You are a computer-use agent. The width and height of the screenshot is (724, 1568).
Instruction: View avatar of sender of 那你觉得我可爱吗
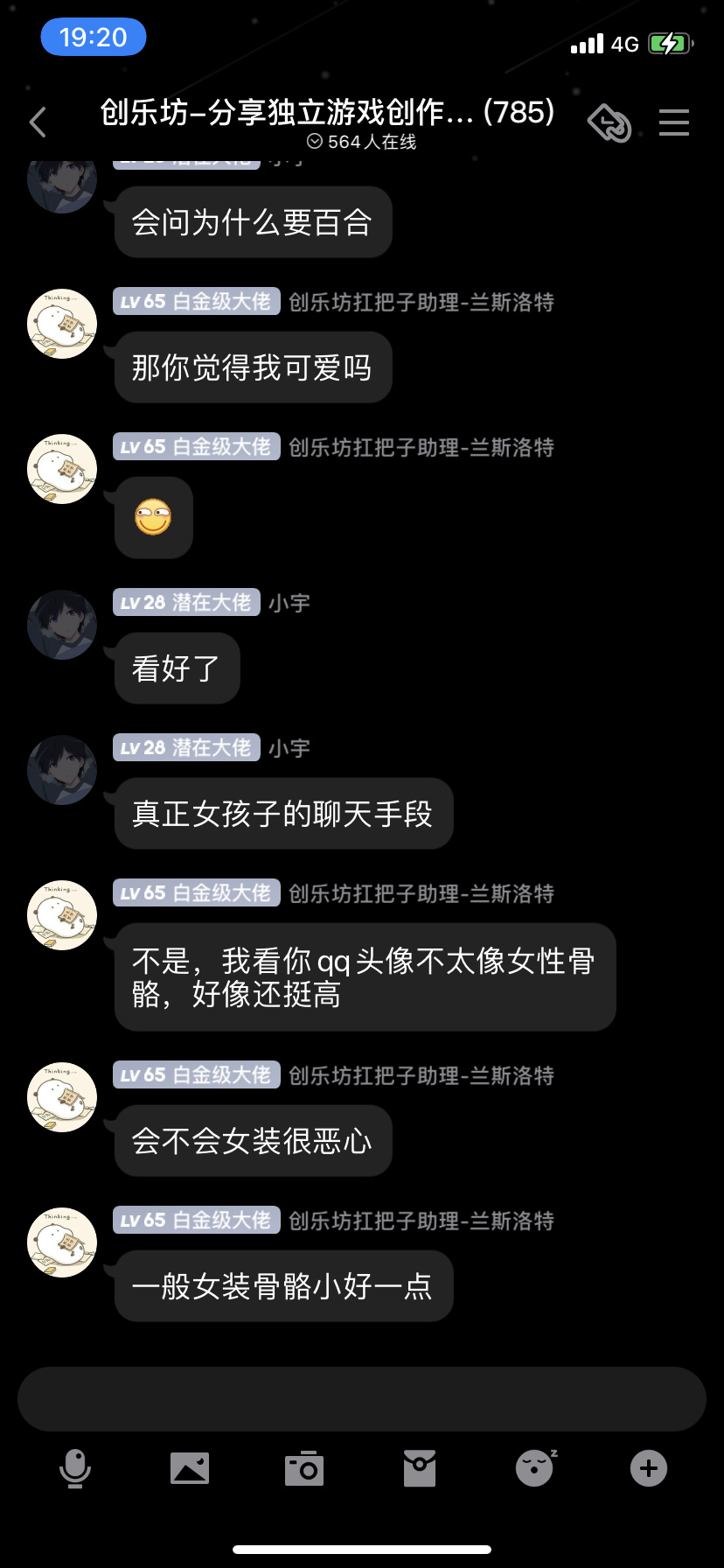(62, 324)
